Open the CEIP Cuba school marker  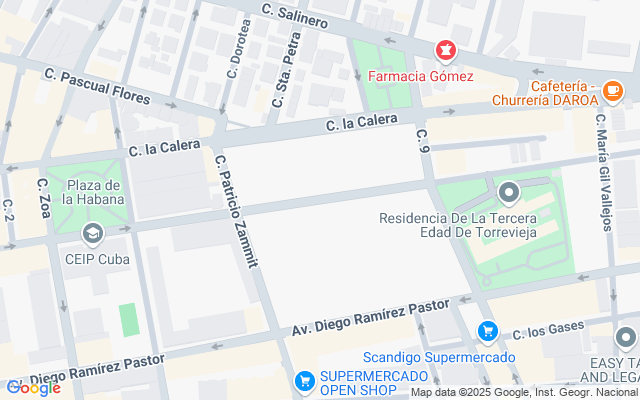(93, 235)
